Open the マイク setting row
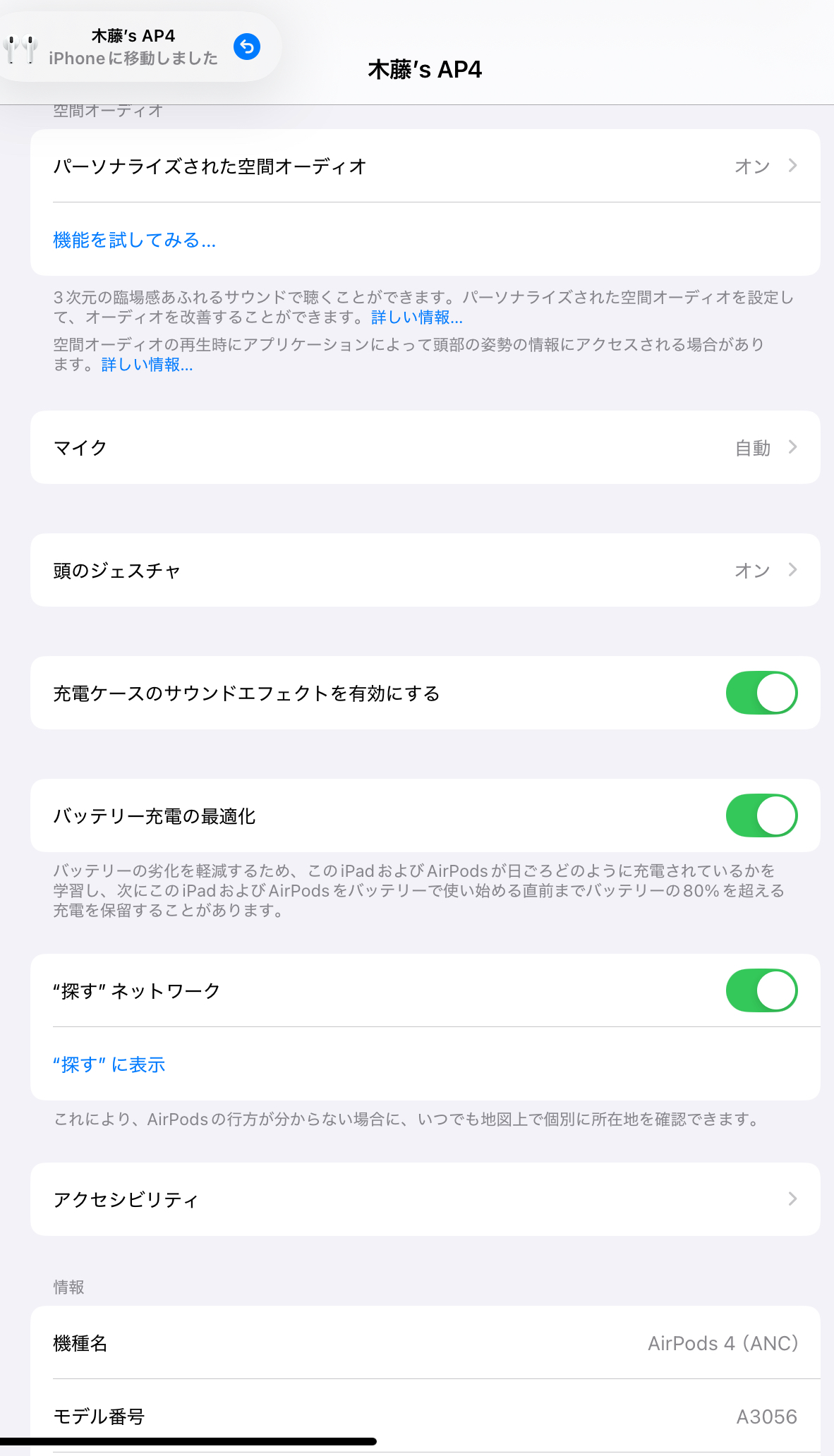The height and width of the screenshot is (1456, 834). (x=425, y=448)
